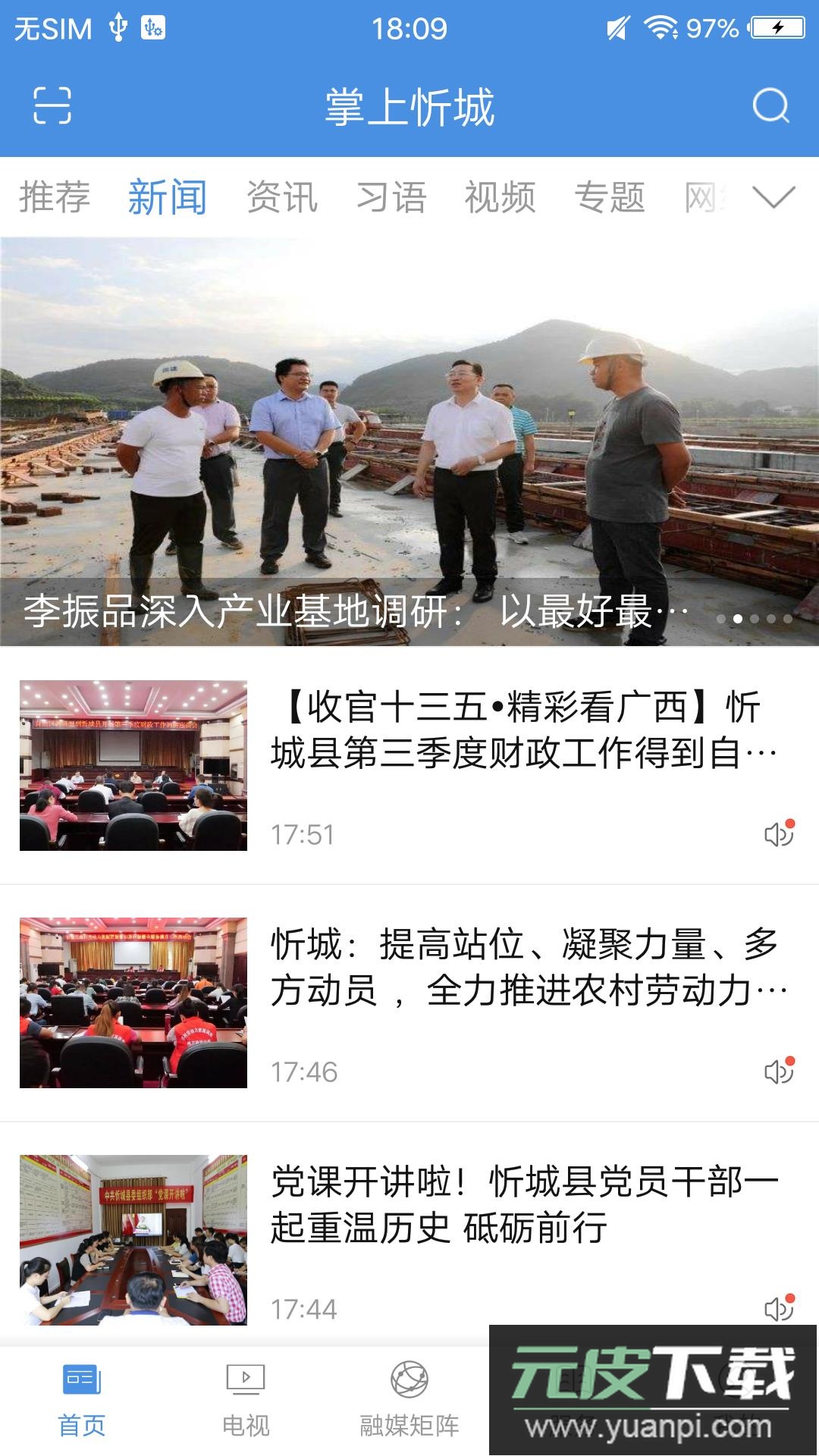Switch to the 推荐 tab
The width and height of the screenshot is (819, 1456).
coord(55,197)
